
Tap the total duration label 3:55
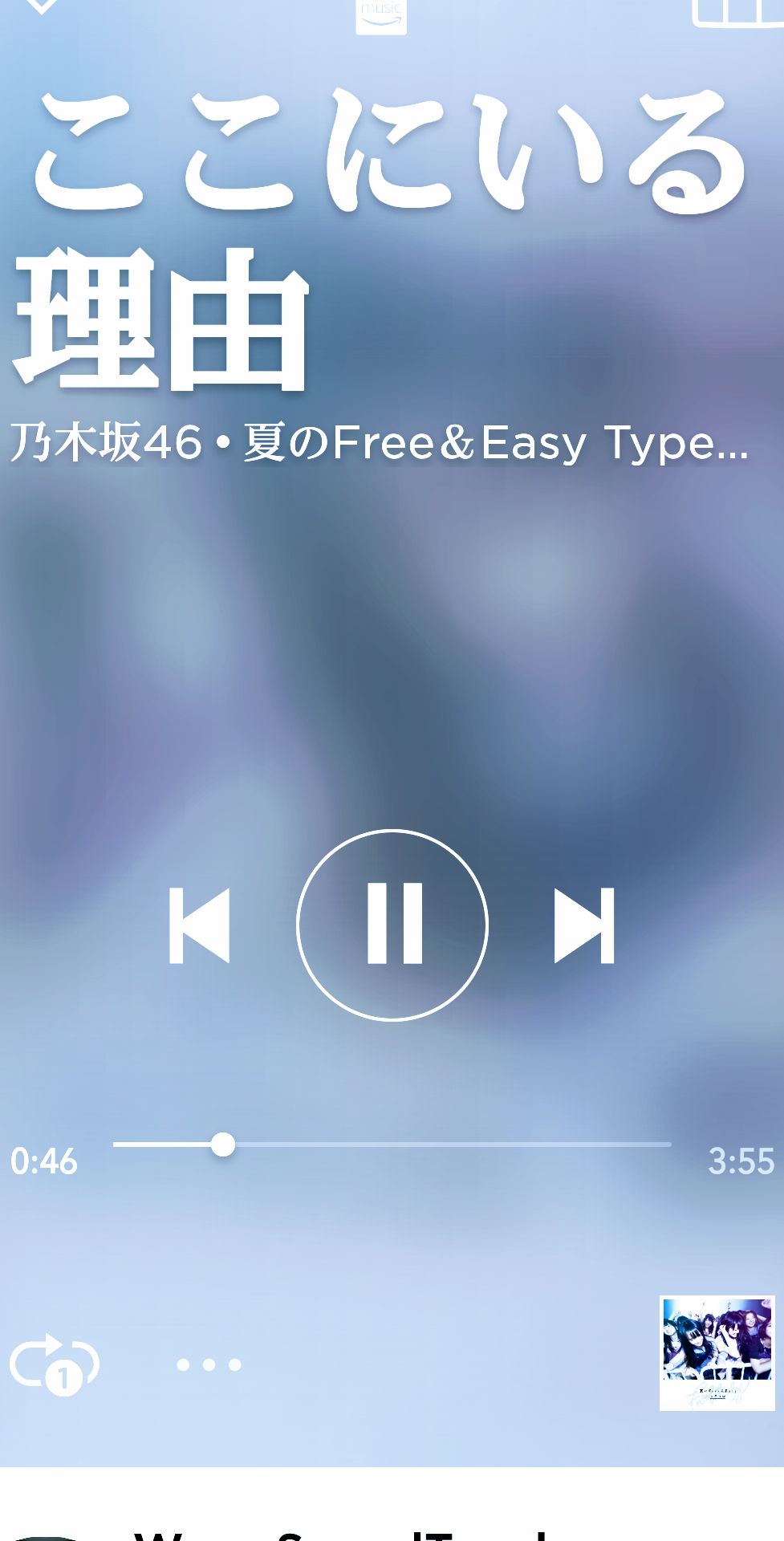pyautogui.click(x=741, y=1161)
